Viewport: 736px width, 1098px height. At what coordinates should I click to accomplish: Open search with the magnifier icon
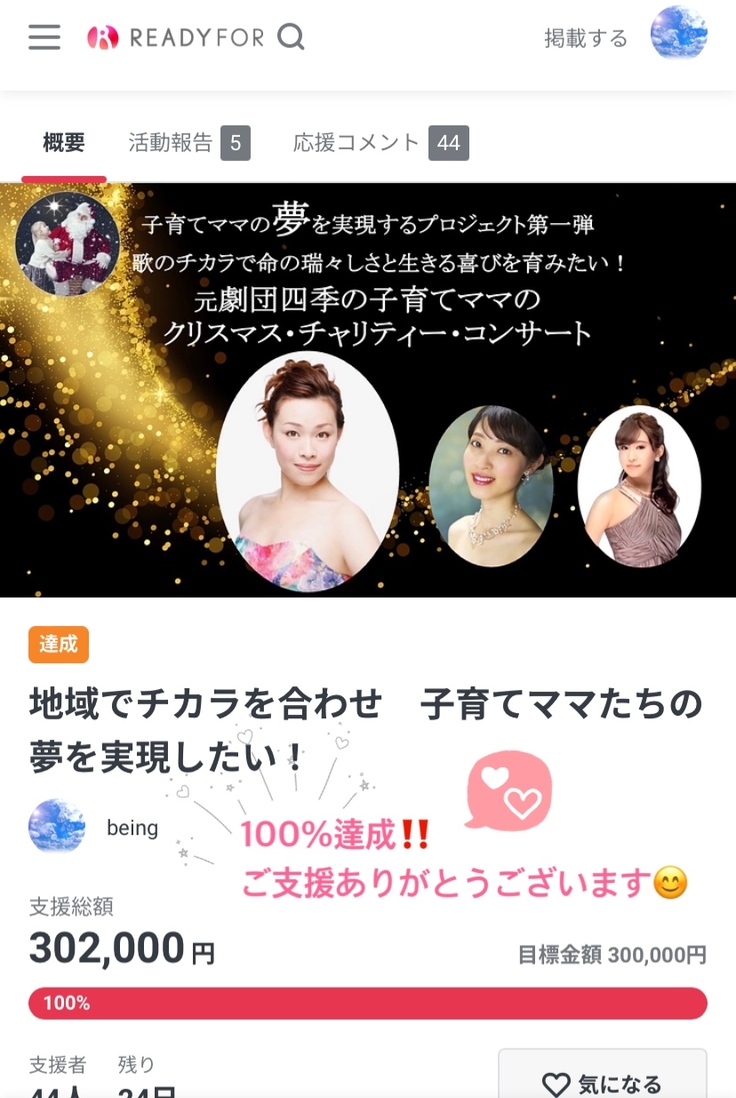[x=290, y=38]
